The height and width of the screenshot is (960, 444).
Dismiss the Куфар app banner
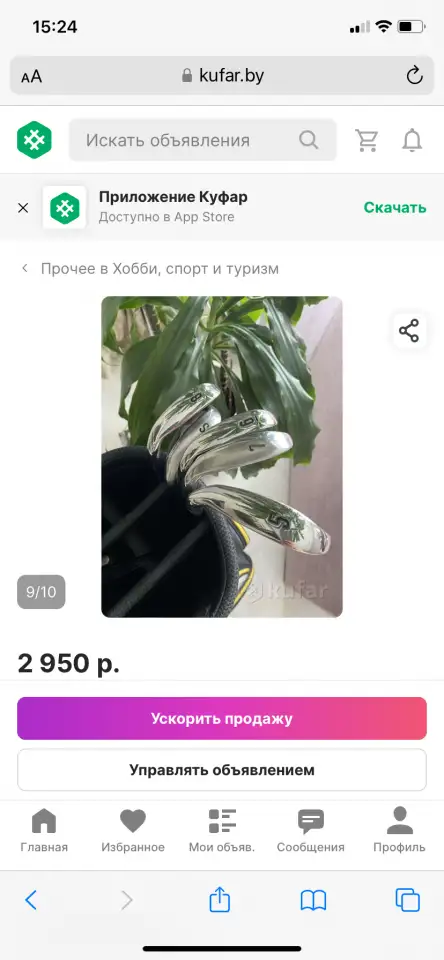point(23,208)
